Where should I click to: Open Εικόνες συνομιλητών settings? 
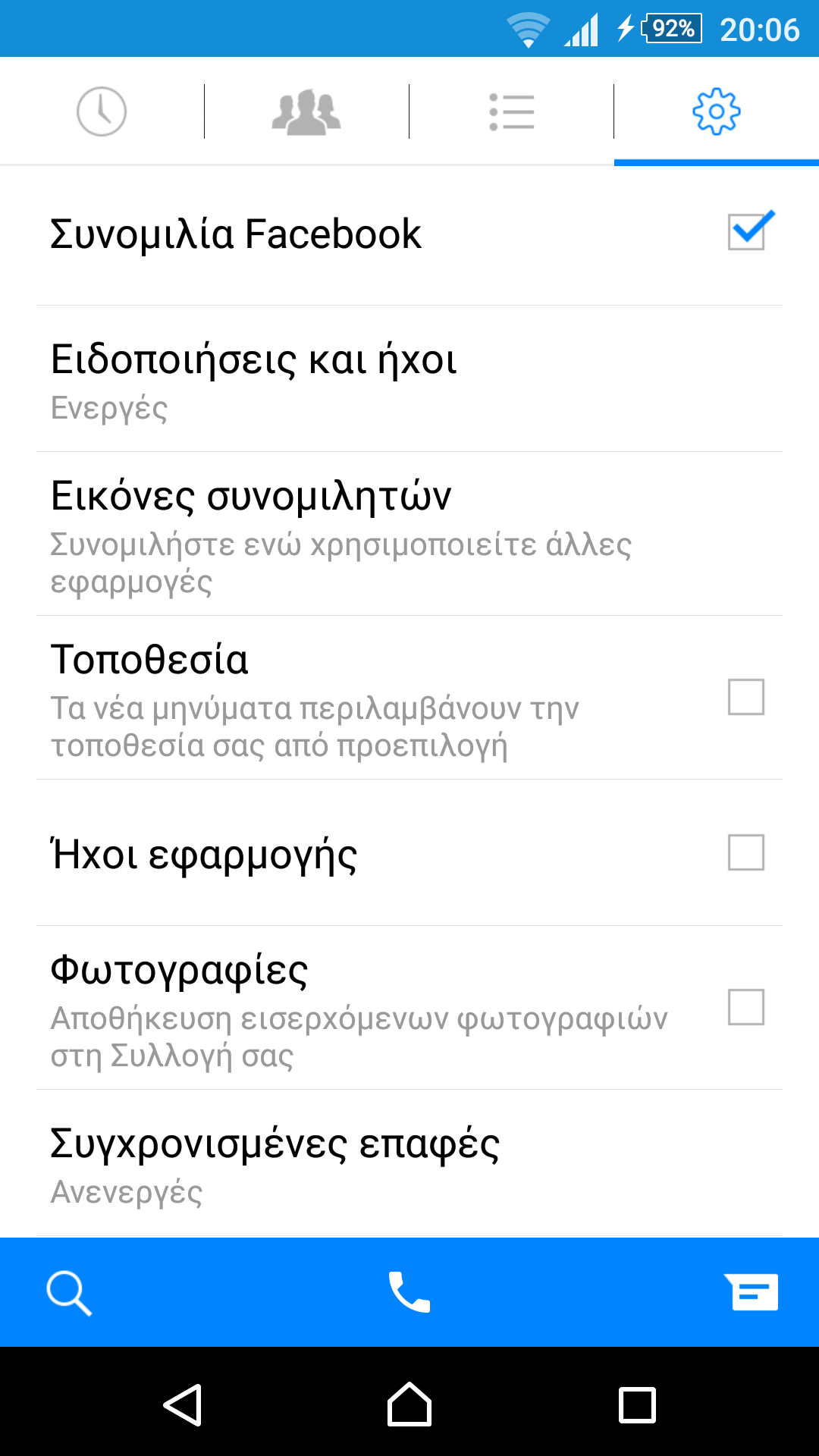pos(409,534)
